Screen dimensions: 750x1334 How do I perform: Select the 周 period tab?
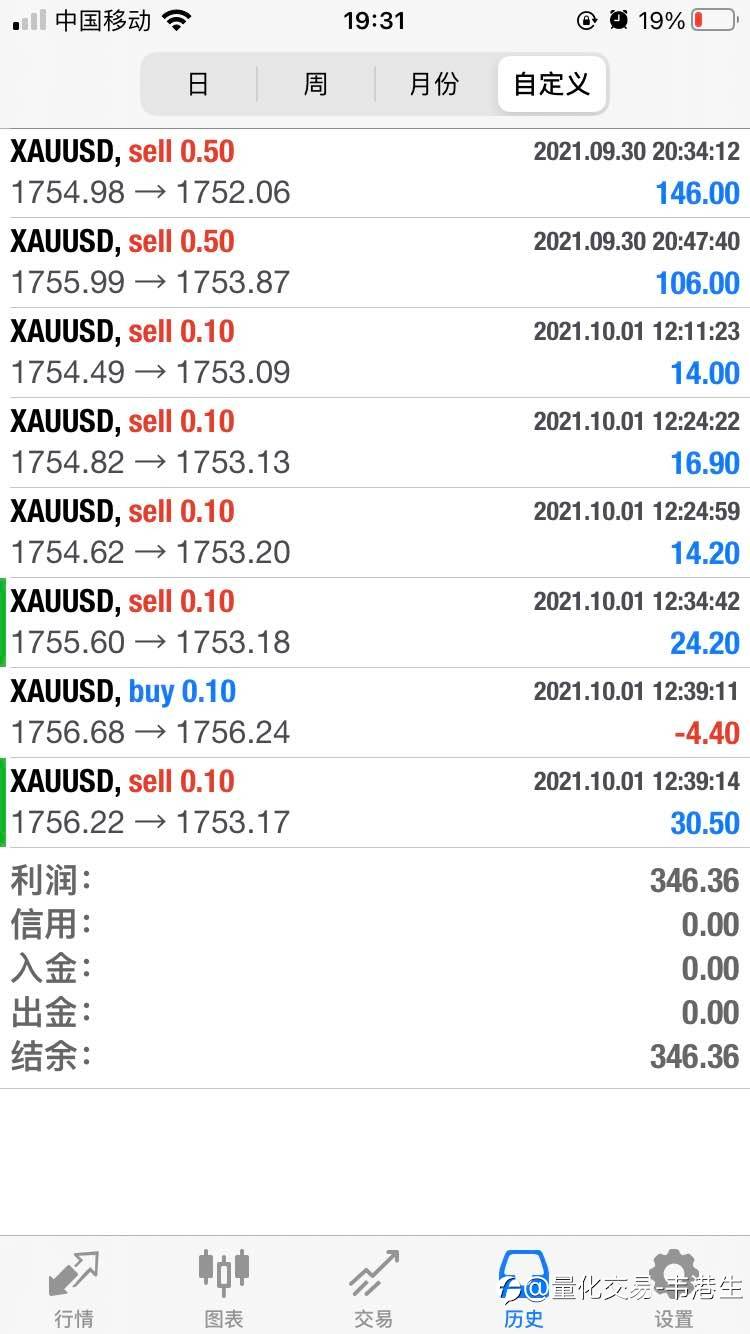(316, 84)
